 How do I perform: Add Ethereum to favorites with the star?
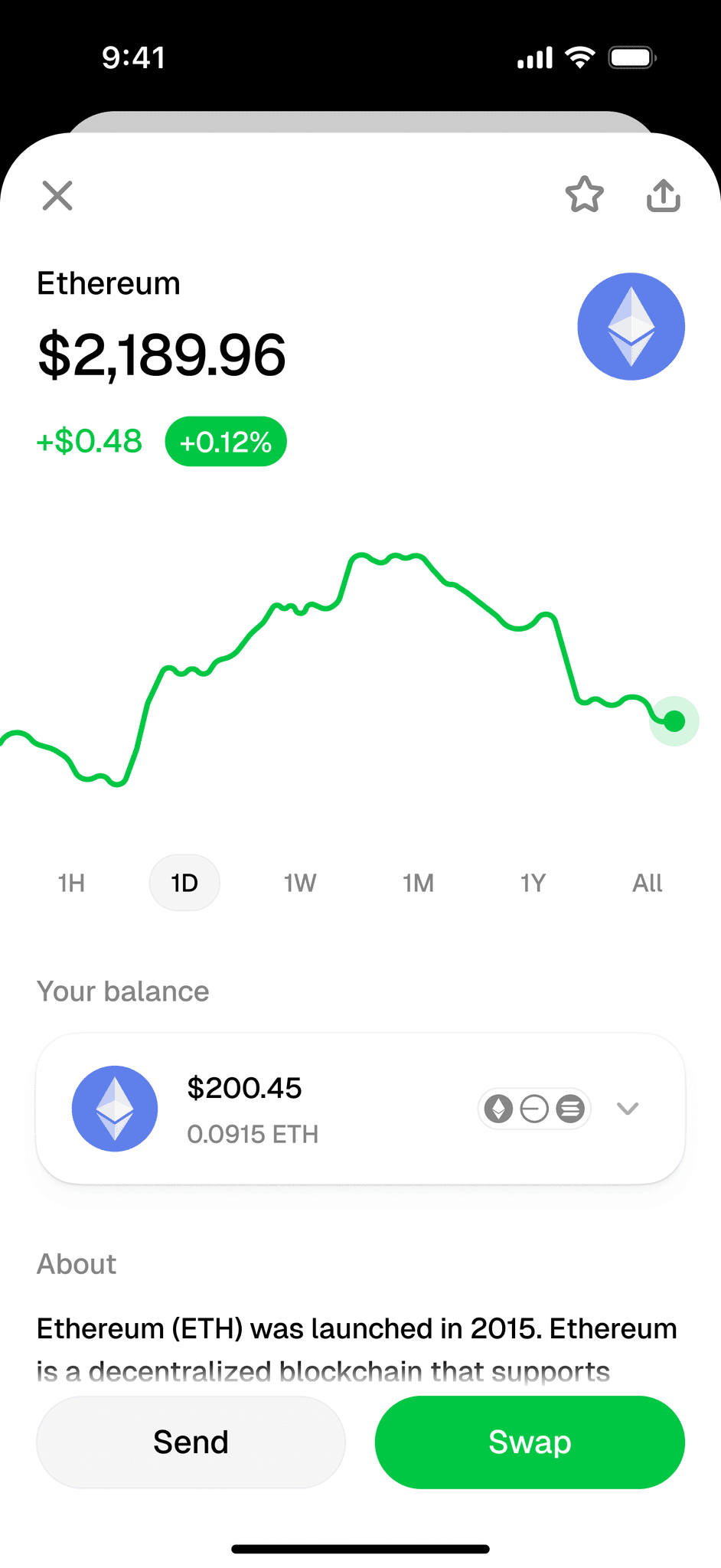pos(585,194)
